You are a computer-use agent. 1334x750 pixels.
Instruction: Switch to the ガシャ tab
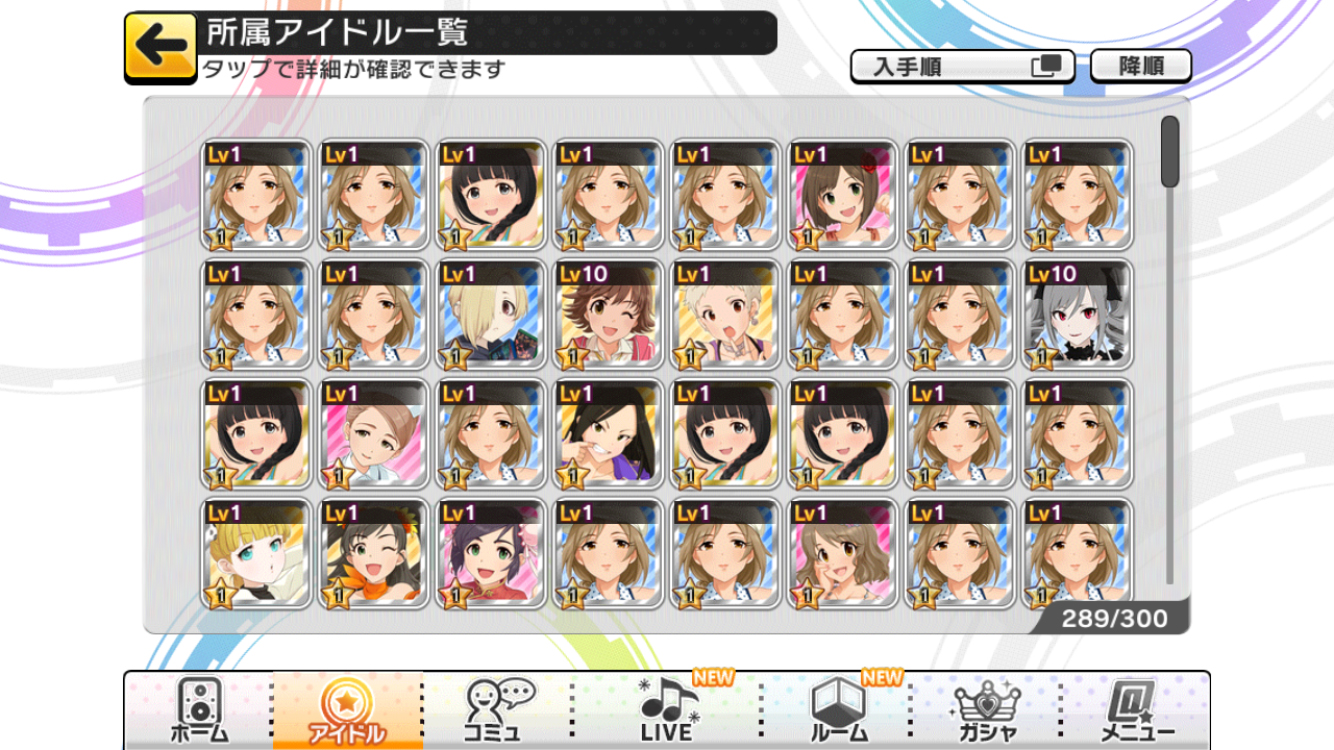coord(986,712)
